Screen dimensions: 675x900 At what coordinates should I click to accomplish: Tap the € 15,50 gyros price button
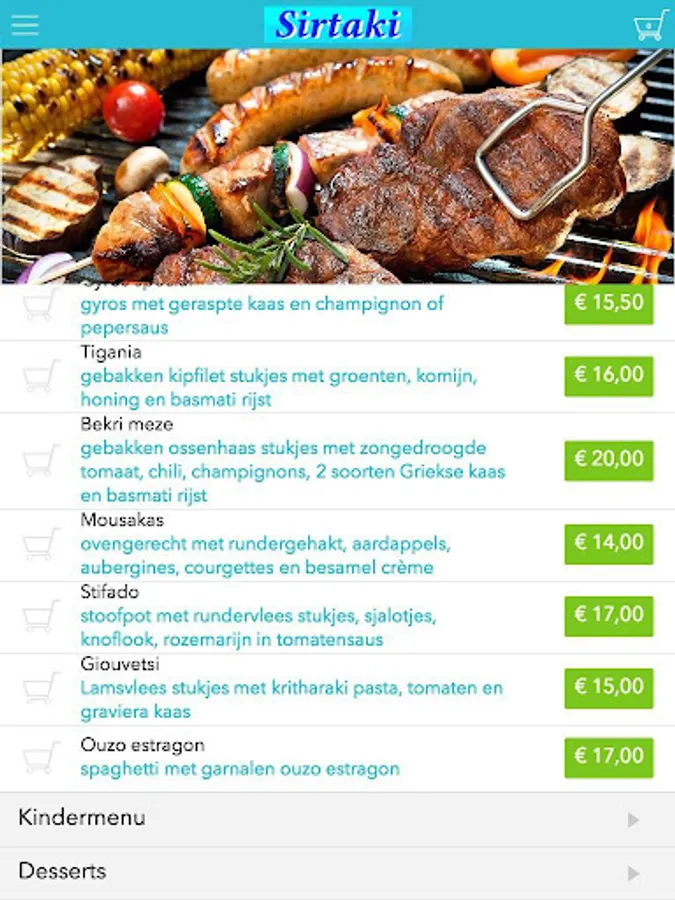tap(608, 303)
